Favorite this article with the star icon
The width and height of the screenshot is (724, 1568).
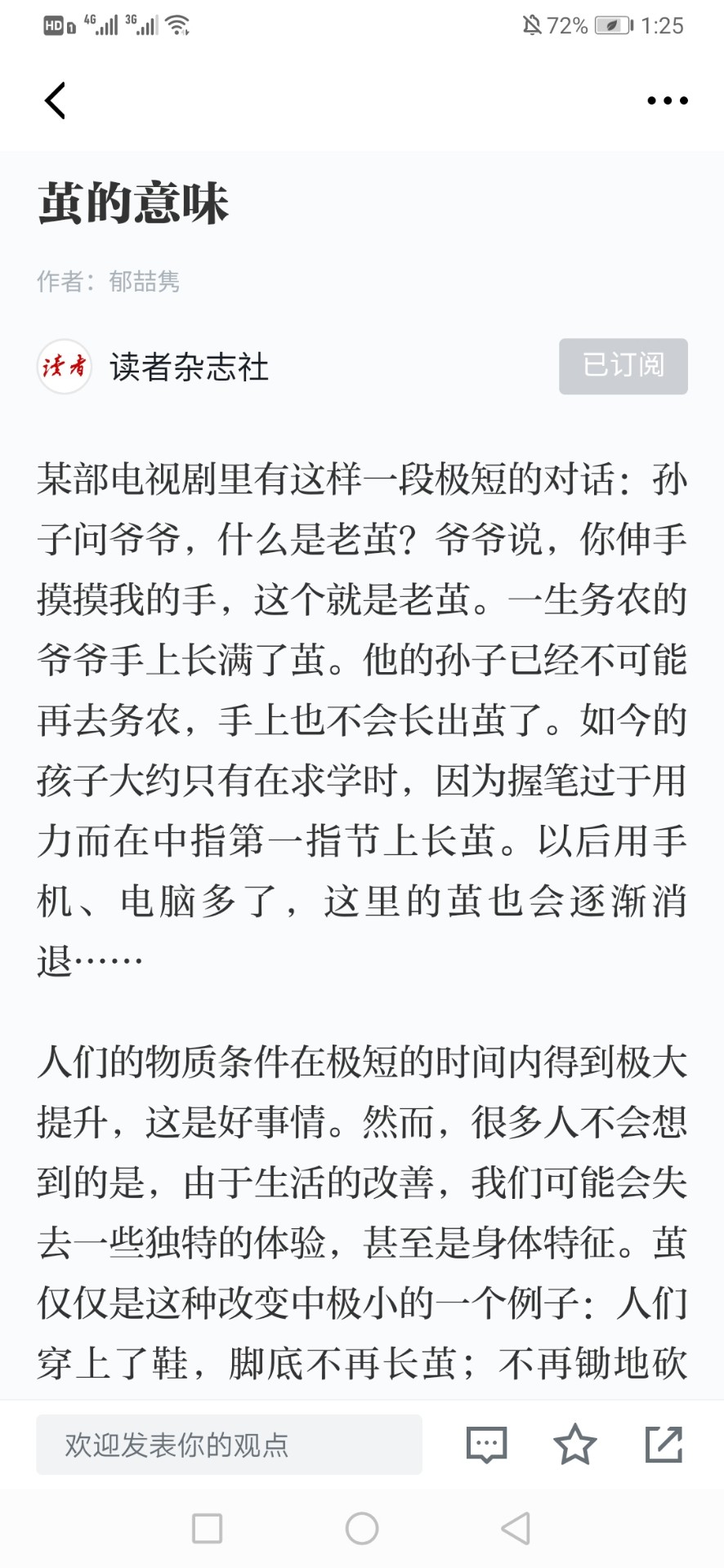point(575,1444)
